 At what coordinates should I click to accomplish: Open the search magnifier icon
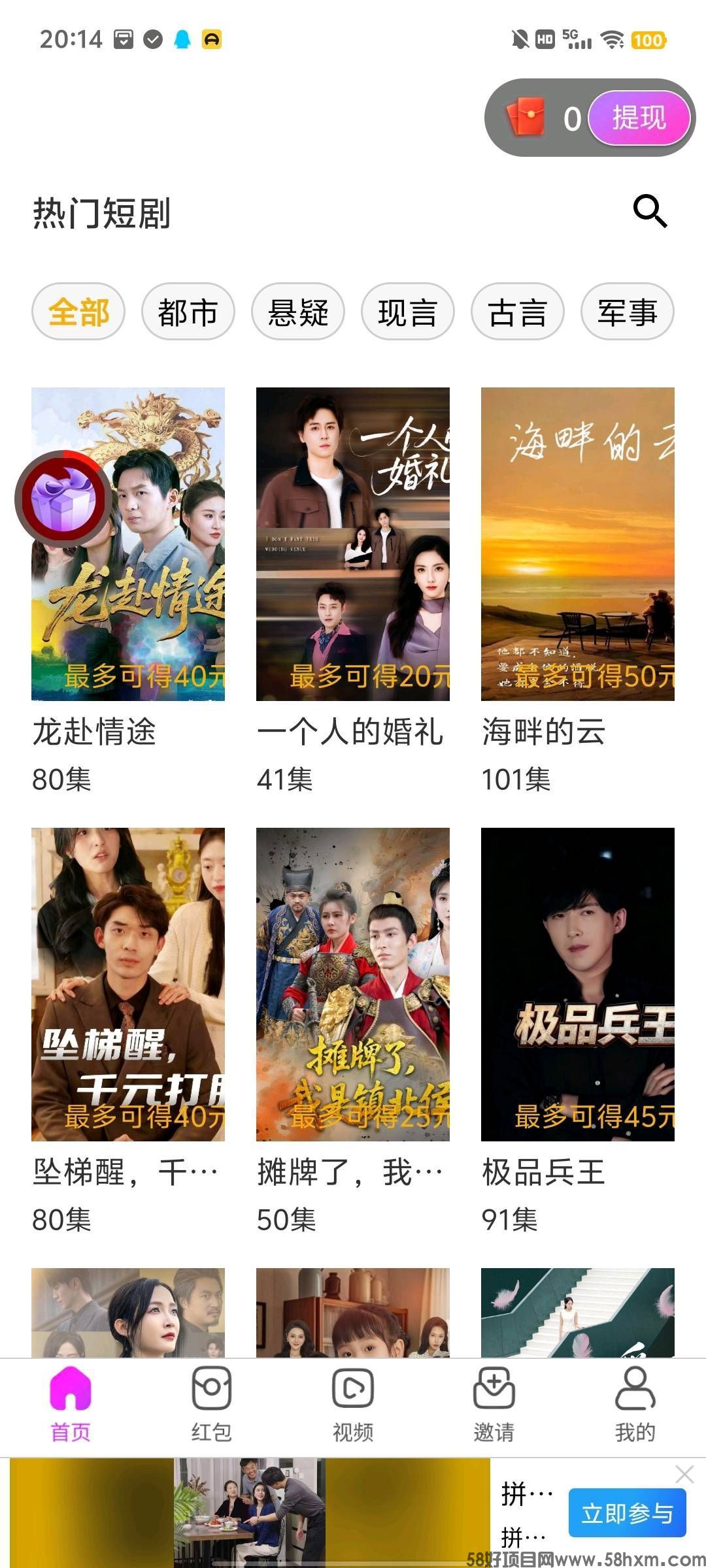[x=650, y=211]
